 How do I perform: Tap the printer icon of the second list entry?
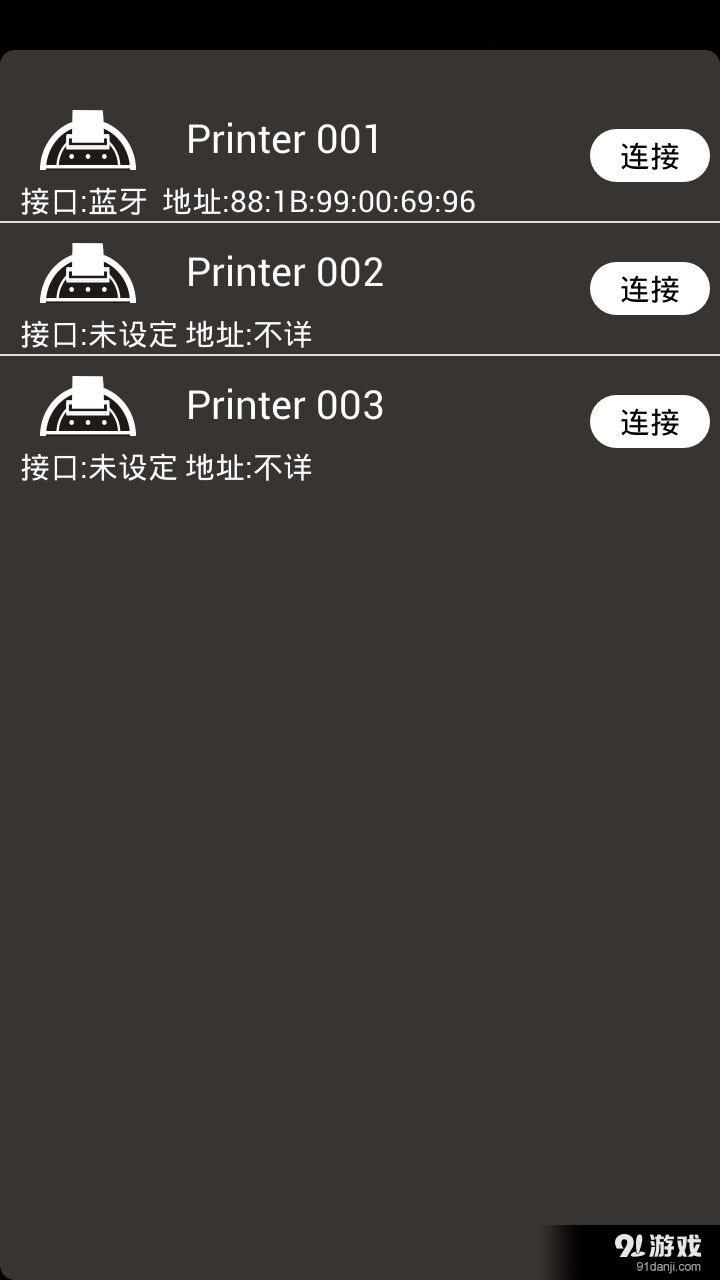pyautogui.click(x=90, y=273)
